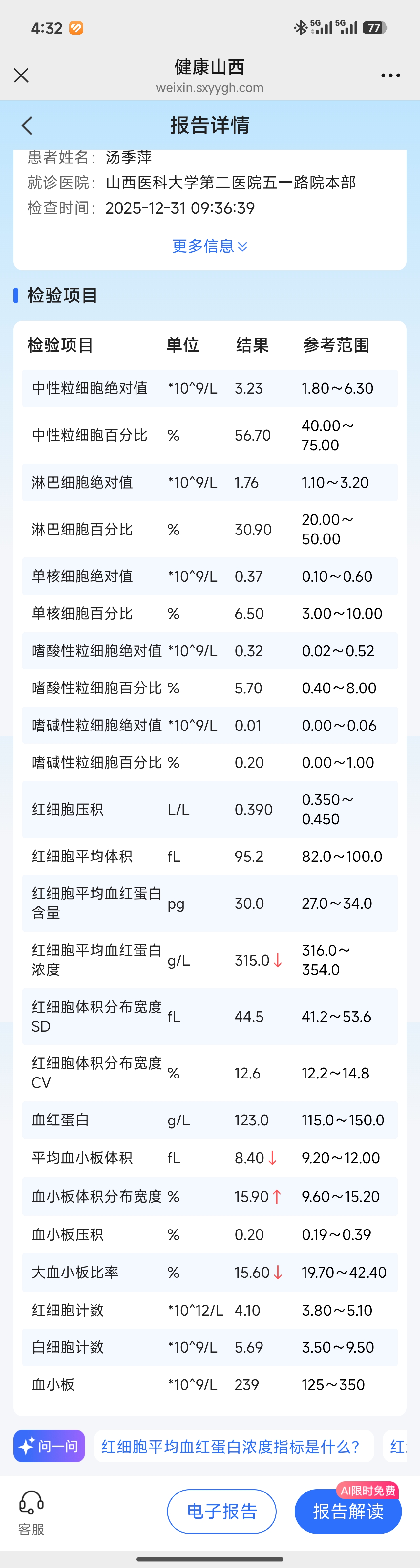Open the three-dot overflow menu
The image size is (420, 1568).
(390, 76)
